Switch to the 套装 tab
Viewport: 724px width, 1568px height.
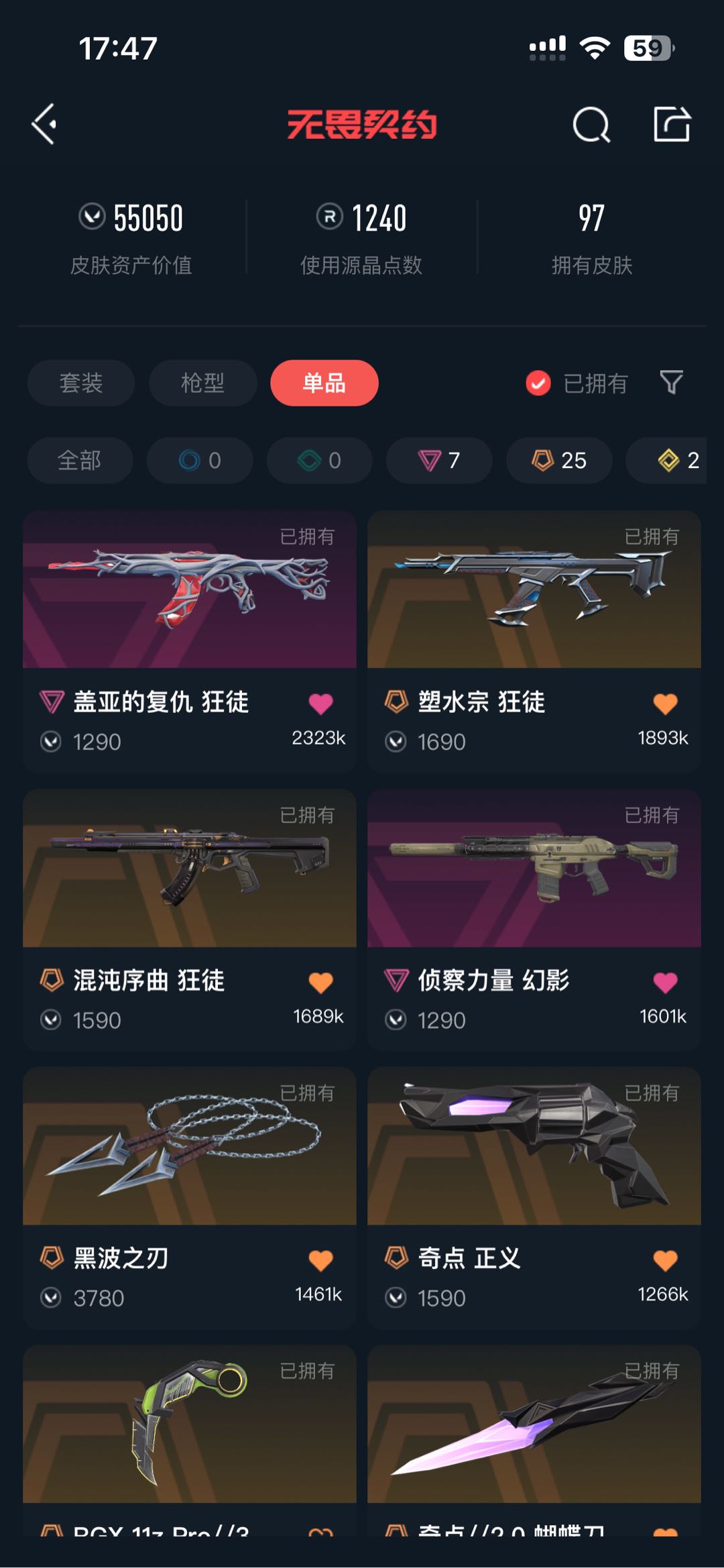click(x=81, y=383)
